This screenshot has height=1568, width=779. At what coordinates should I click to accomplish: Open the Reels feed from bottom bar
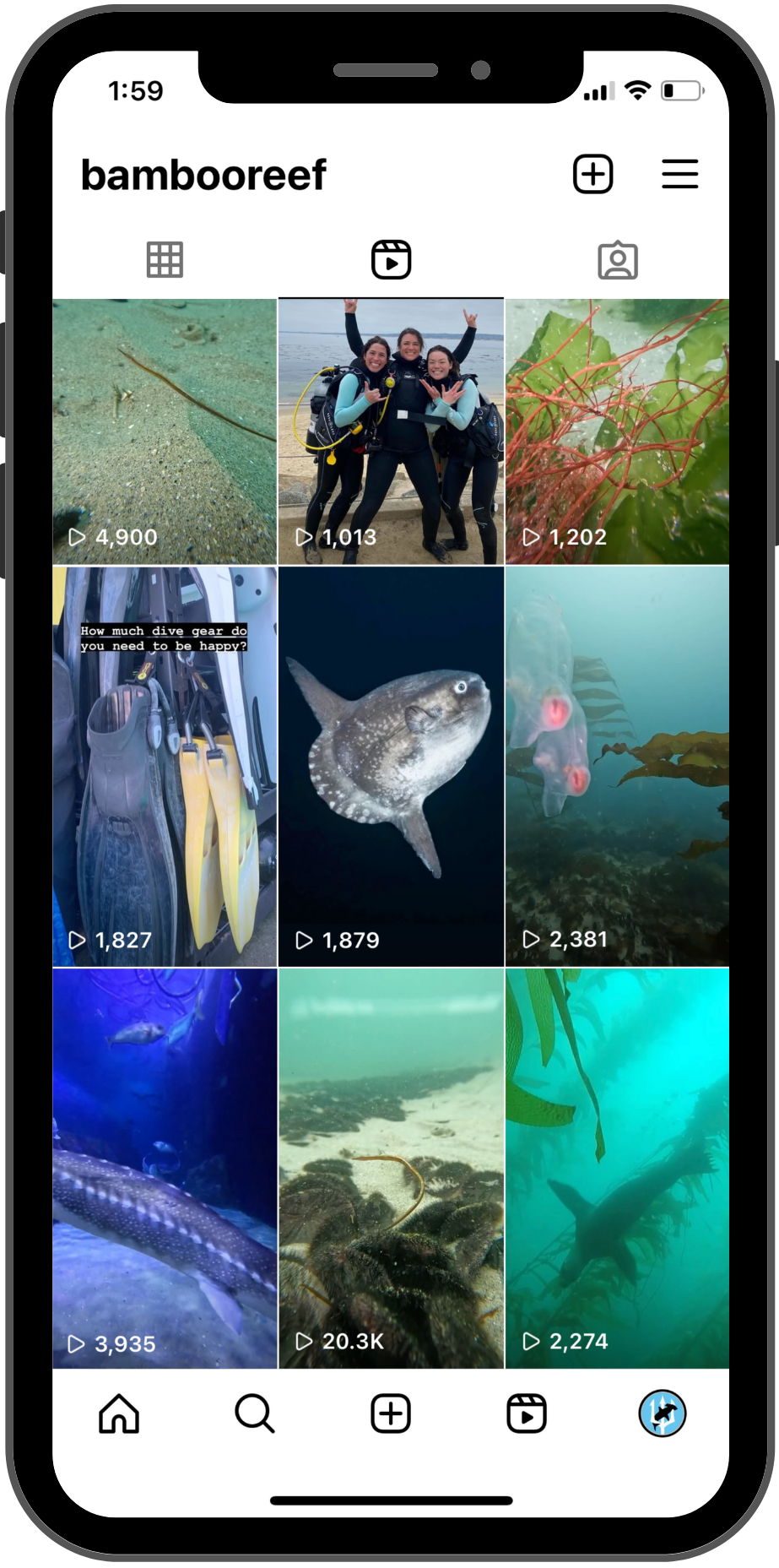point(527,1413)
